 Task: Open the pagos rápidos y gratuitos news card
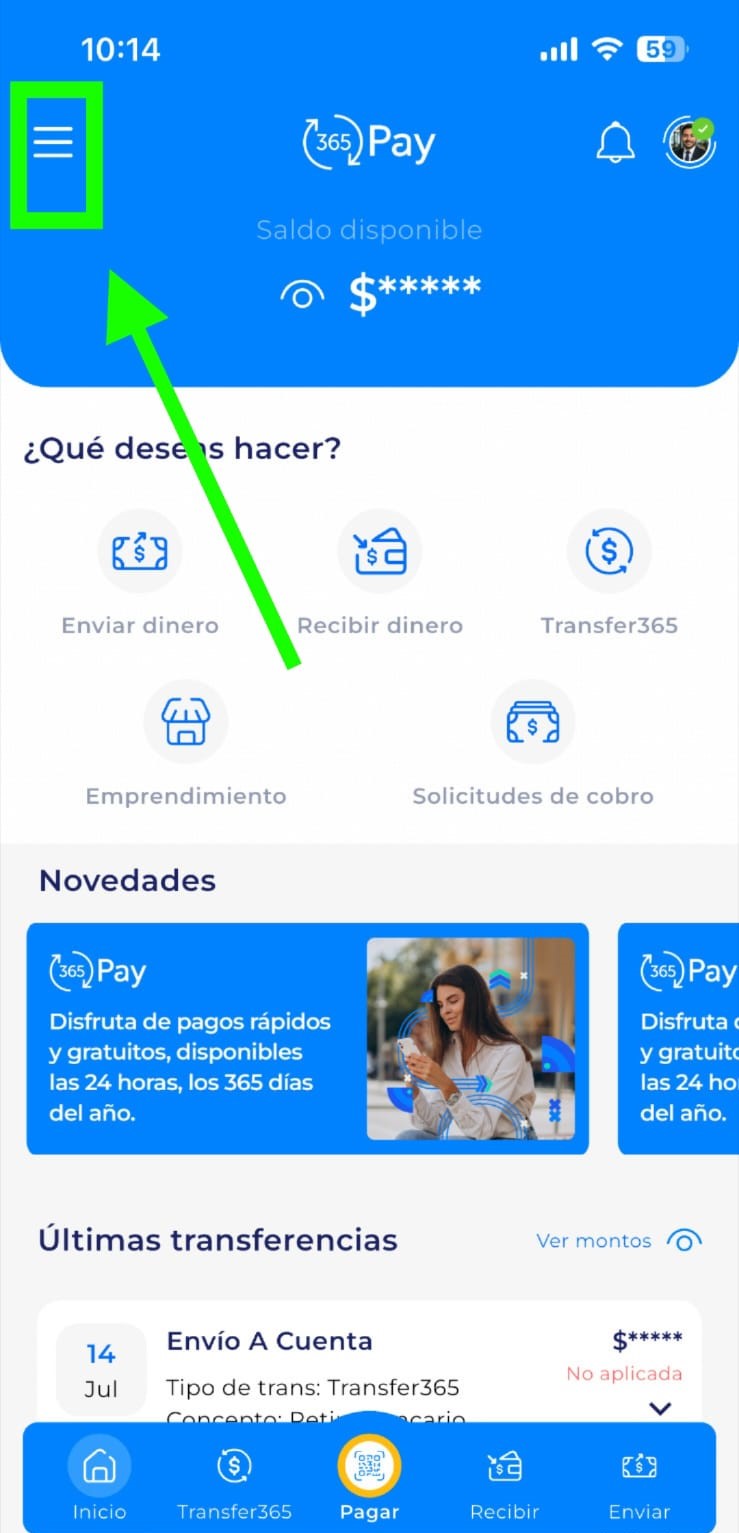click(307, 1038)
